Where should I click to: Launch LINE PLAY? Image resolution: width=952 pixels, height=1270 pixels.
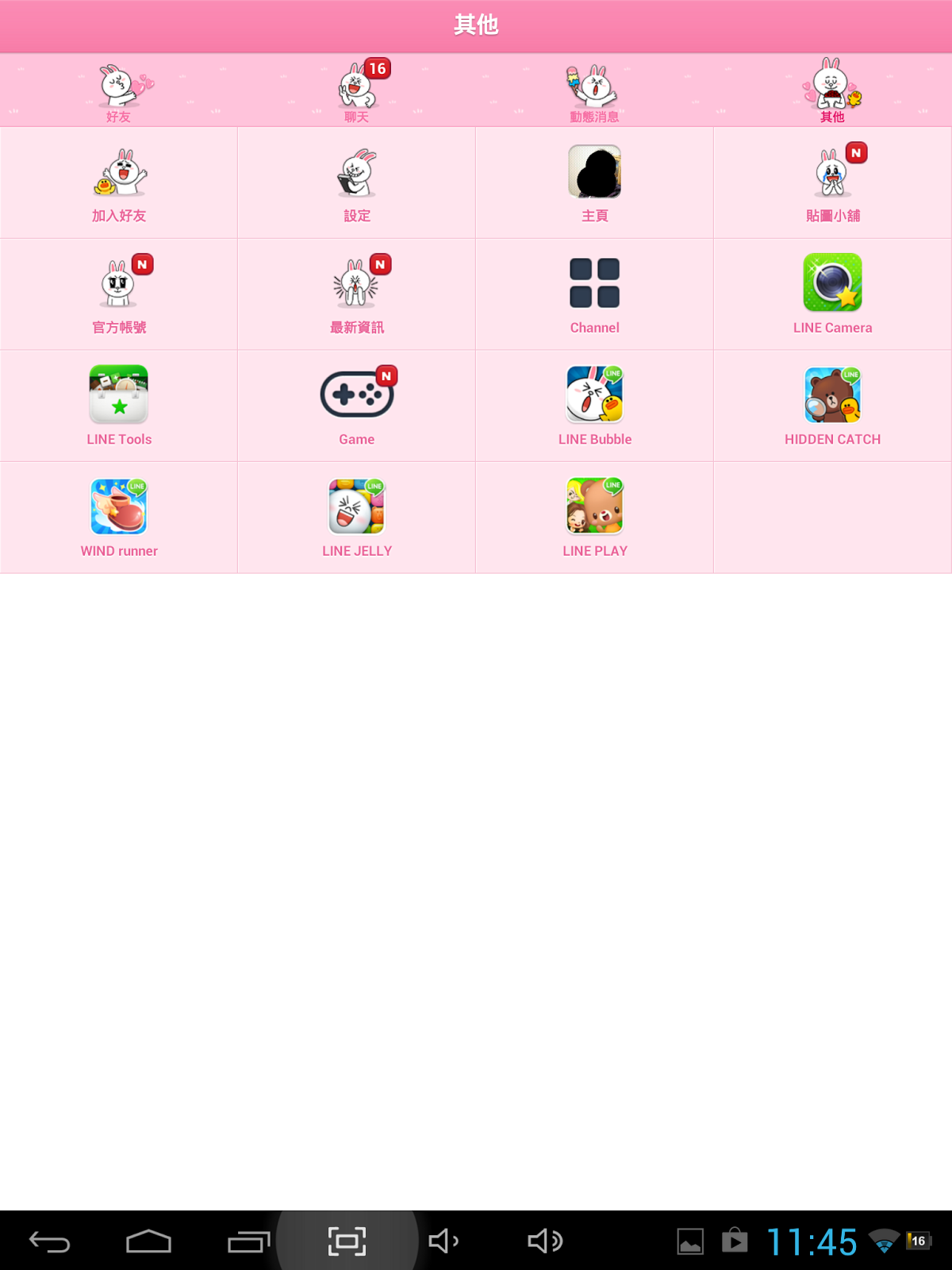click(594, 518)
